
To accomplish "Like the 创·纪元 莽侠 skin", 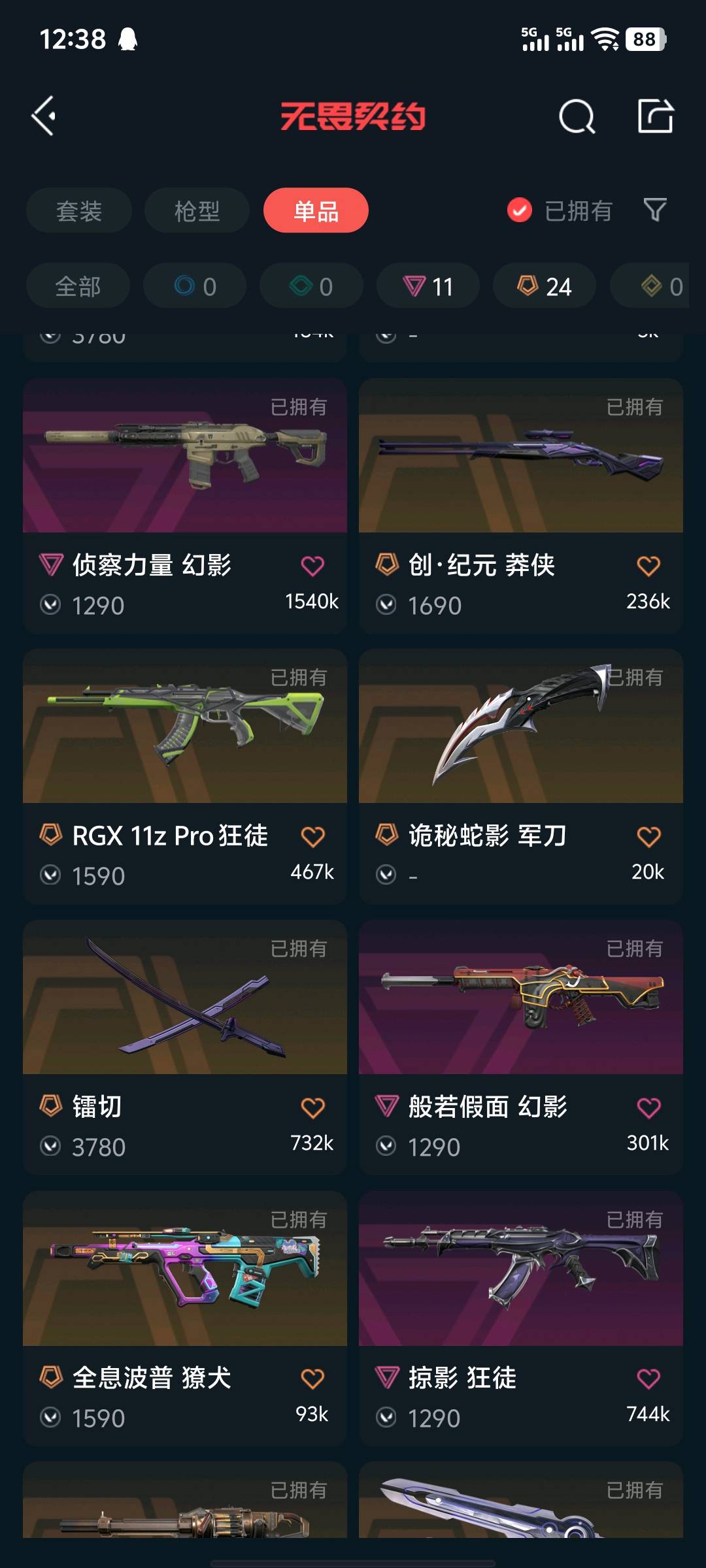I will tap(648, 566).
